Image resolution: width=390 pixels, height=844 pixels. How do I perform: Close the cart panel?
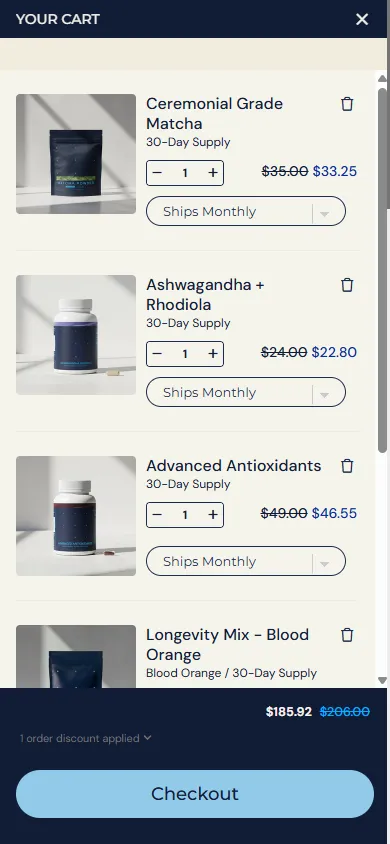[362, 19]
